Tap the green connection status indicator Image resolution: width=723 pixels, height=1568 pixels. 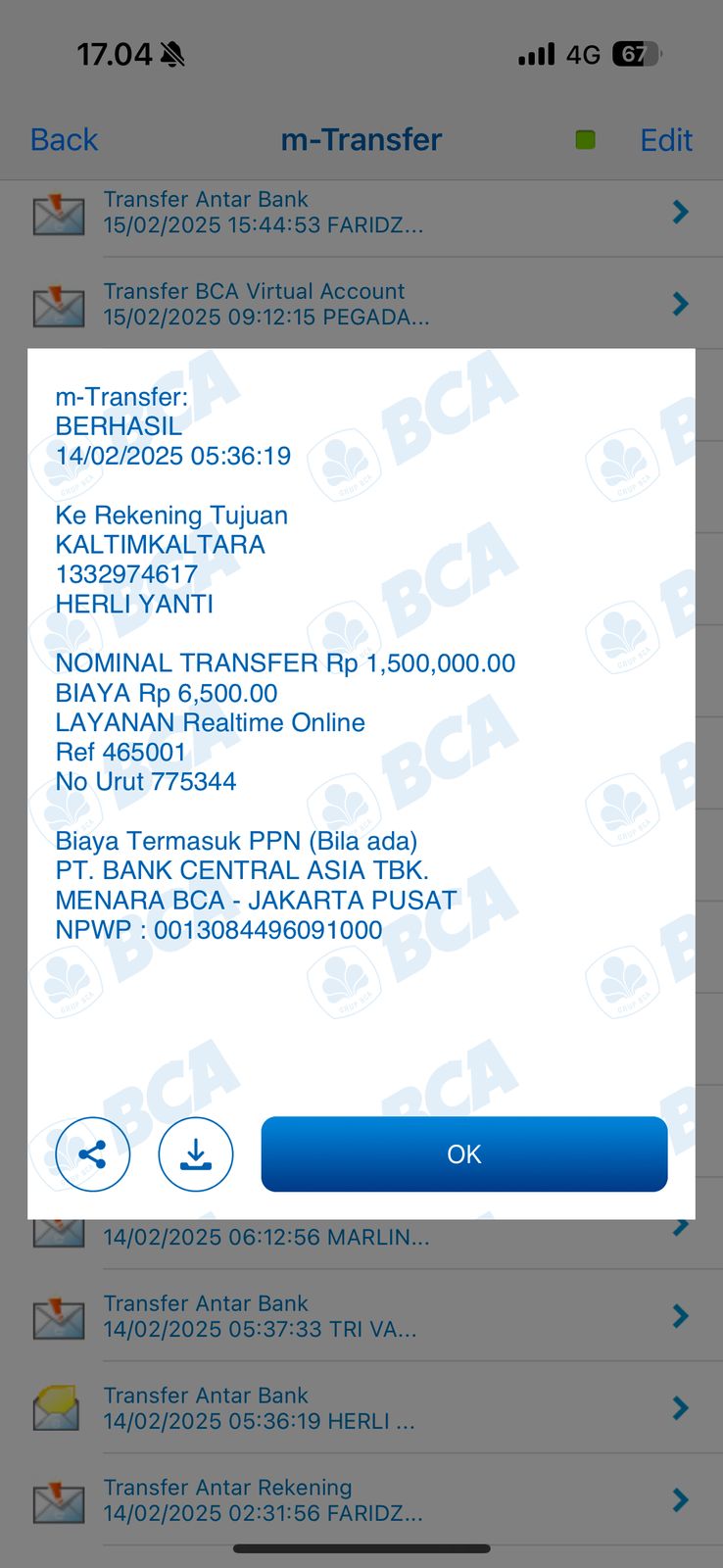(585, 140)
